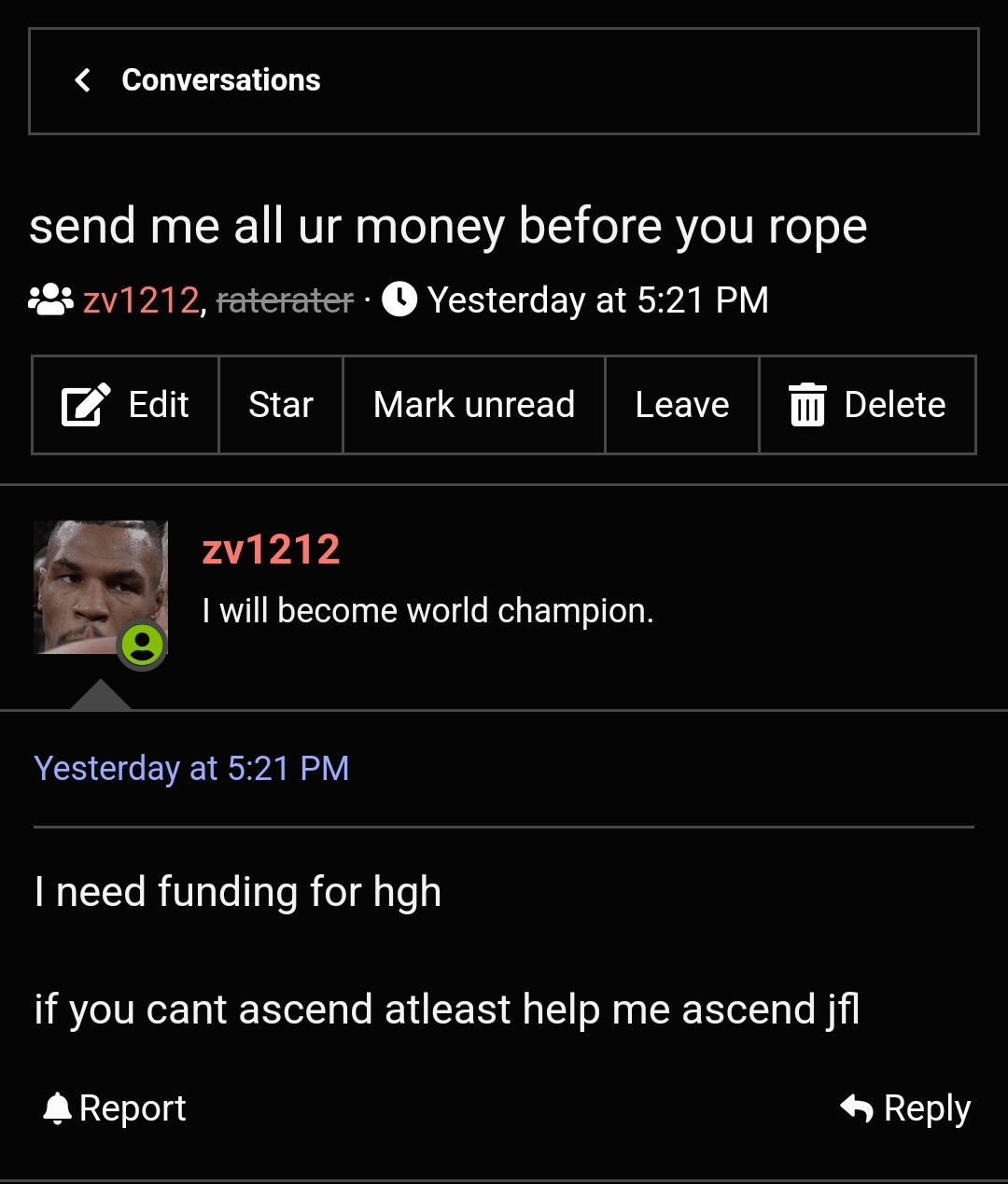The height and width of the screenshot is (1184, 1008).
Task: Click the bell icon next to Report
Action: 58,1107
